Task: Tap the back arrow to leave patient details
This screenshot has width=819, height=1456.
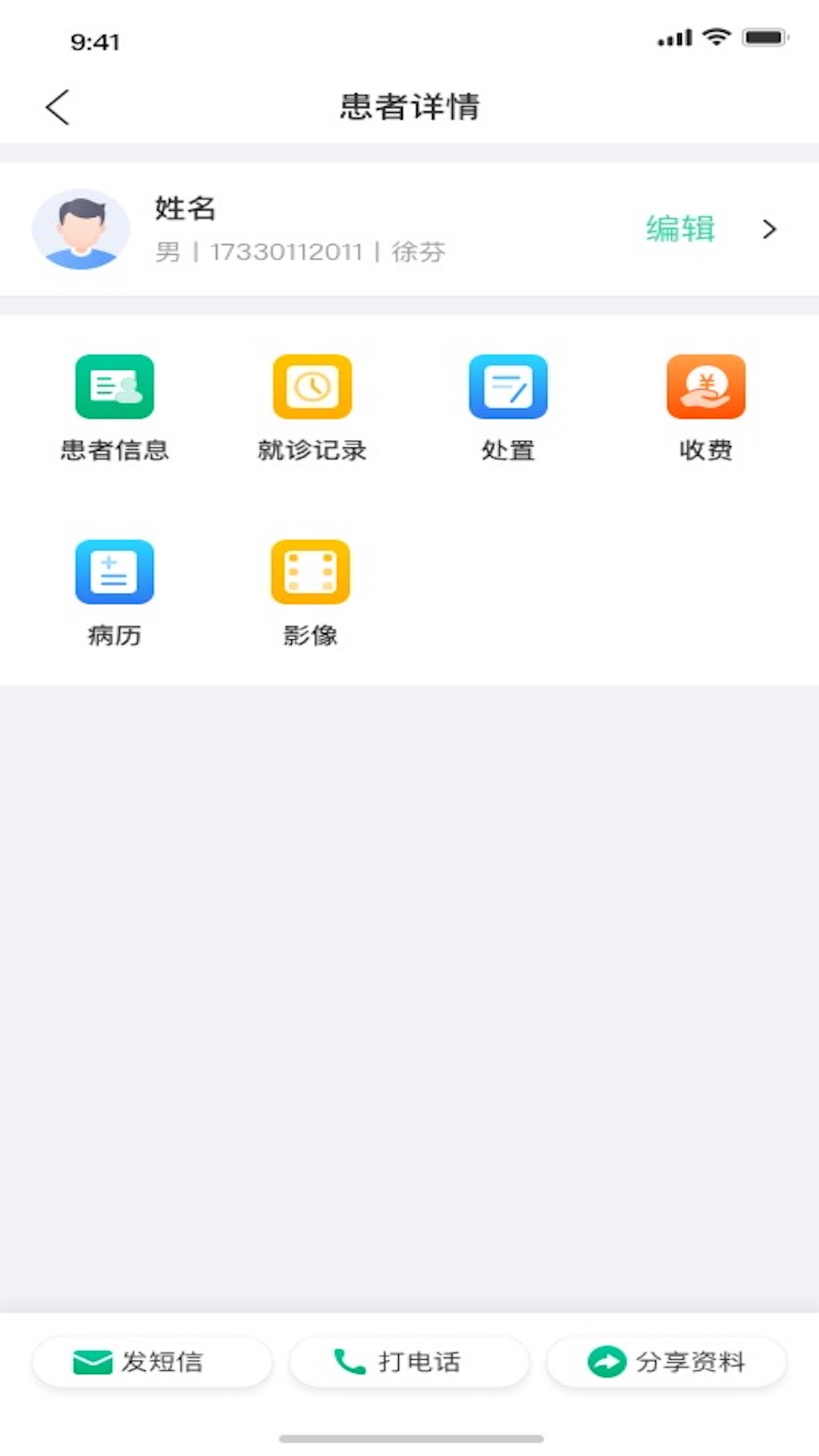Action: point(58,106)
